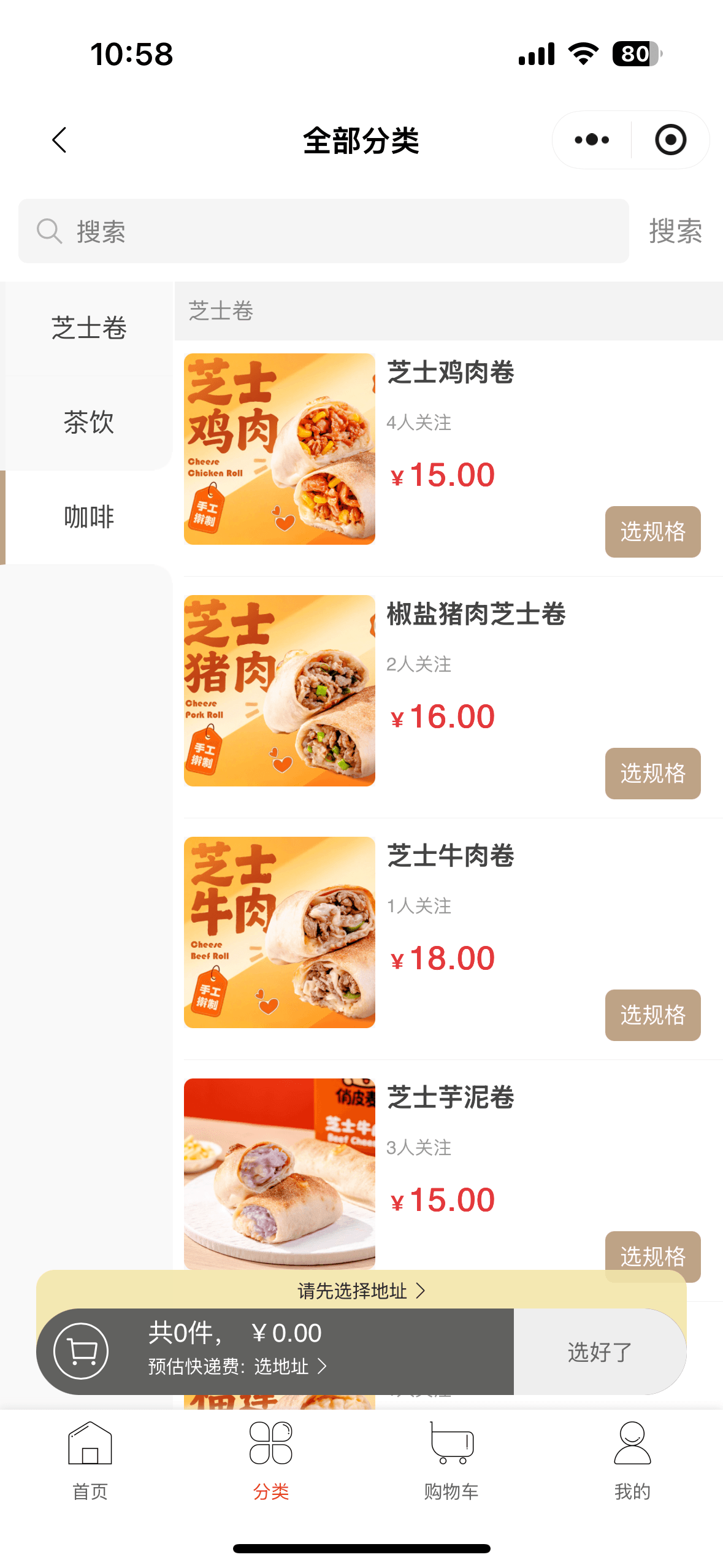Choose 选规格 for 芝士鸡肉卷
The image size is (723, 1568).
click(x=652, y=532)
